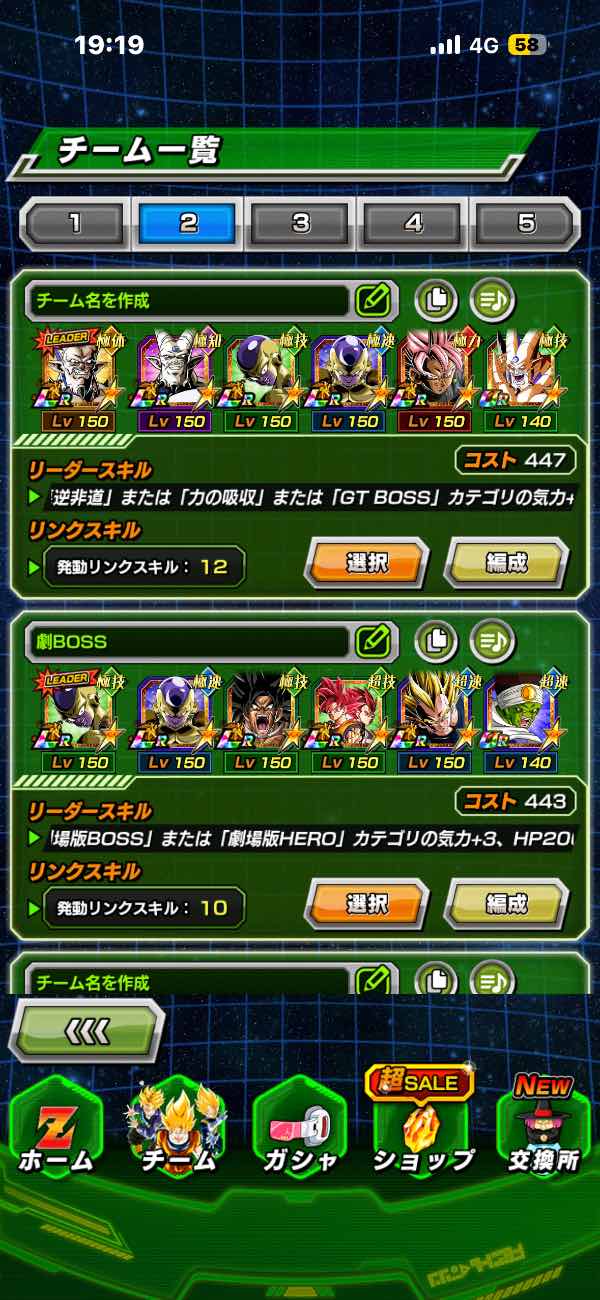Open the 交換所 tab
Viewport: 600px width, 1300px height.
(x=544, y=1130)
